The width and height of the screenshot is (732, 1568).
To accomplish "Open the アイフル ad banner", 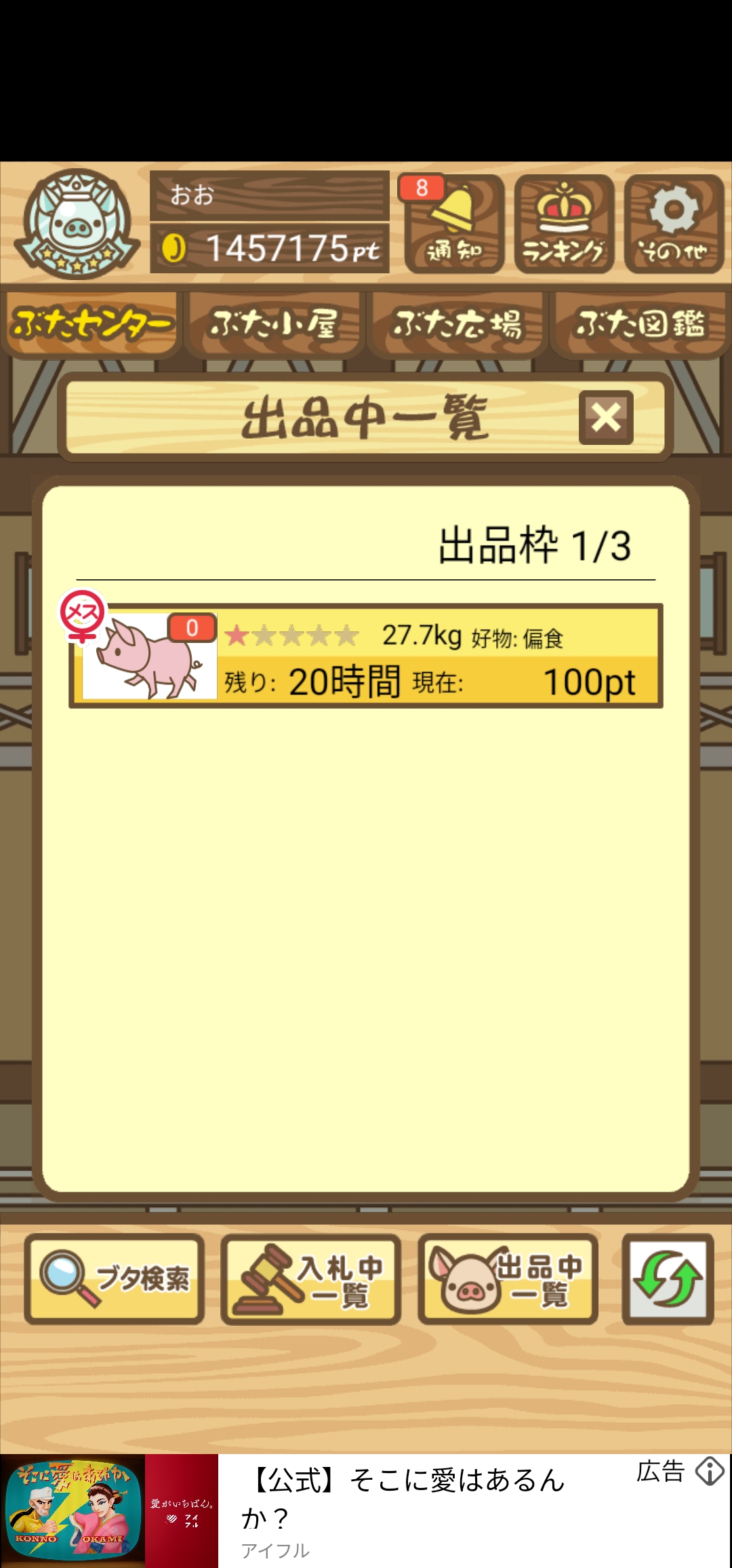I will coord(407,1511).
